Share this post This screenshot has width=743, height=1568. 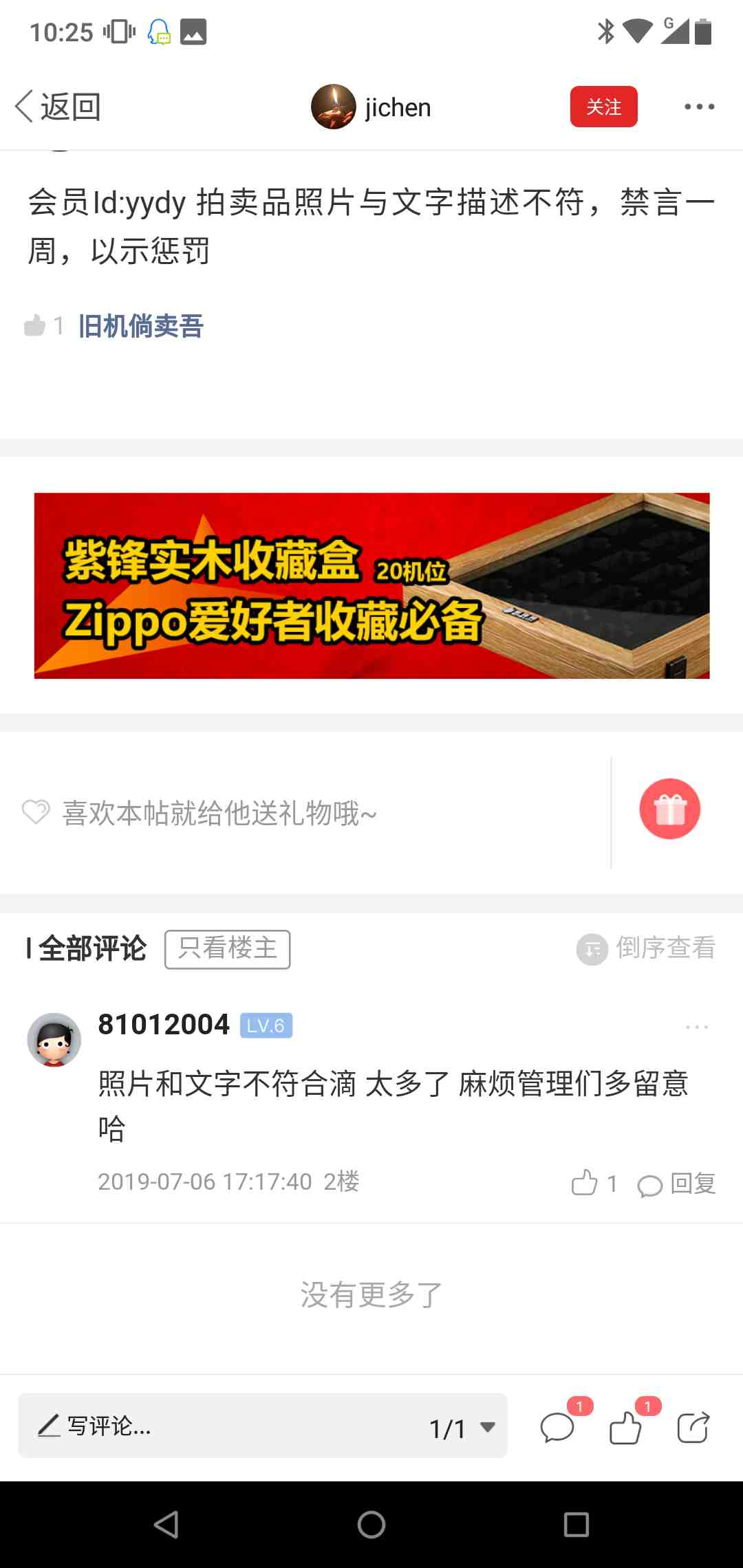[693, 1428]
